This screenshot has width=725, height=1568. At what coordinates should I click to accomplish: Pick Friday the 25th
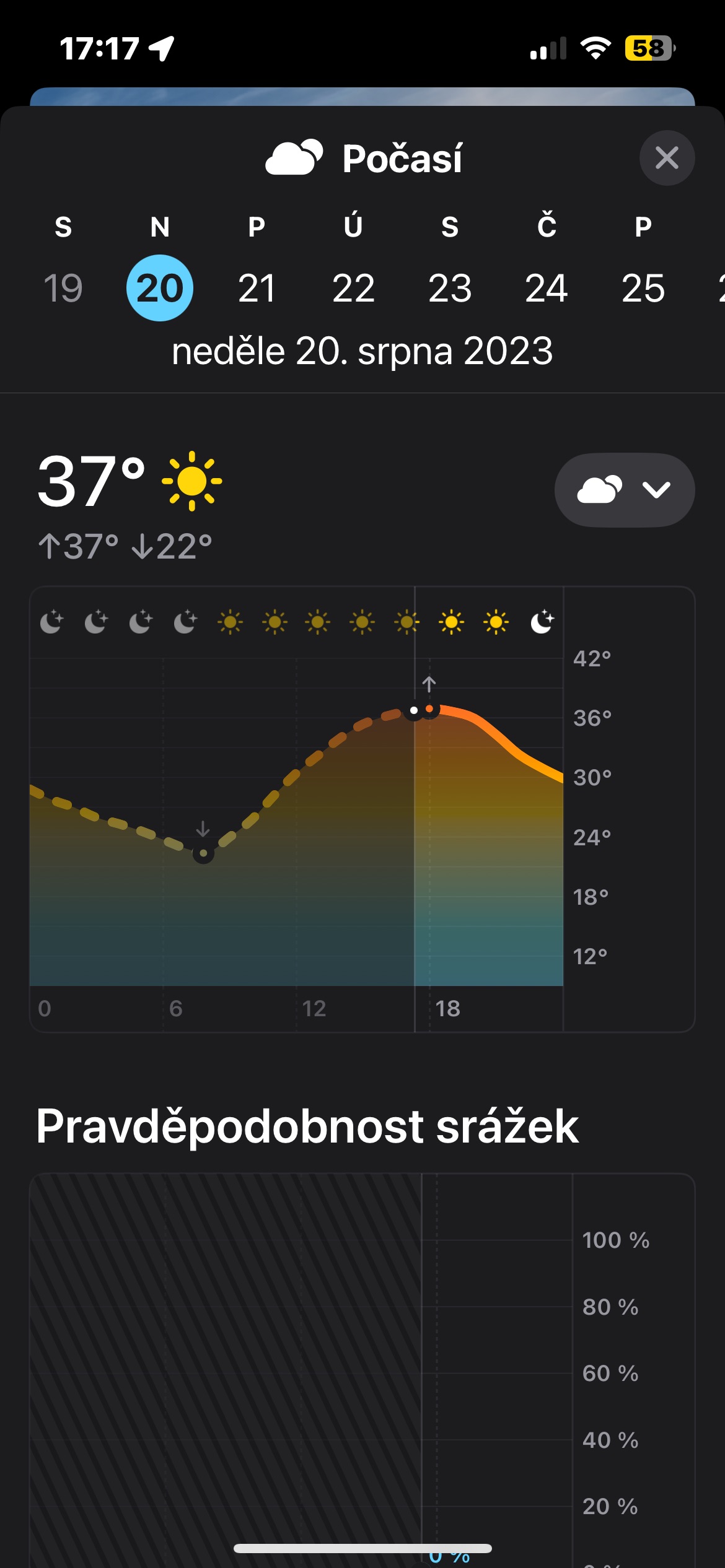coord(643,288)
